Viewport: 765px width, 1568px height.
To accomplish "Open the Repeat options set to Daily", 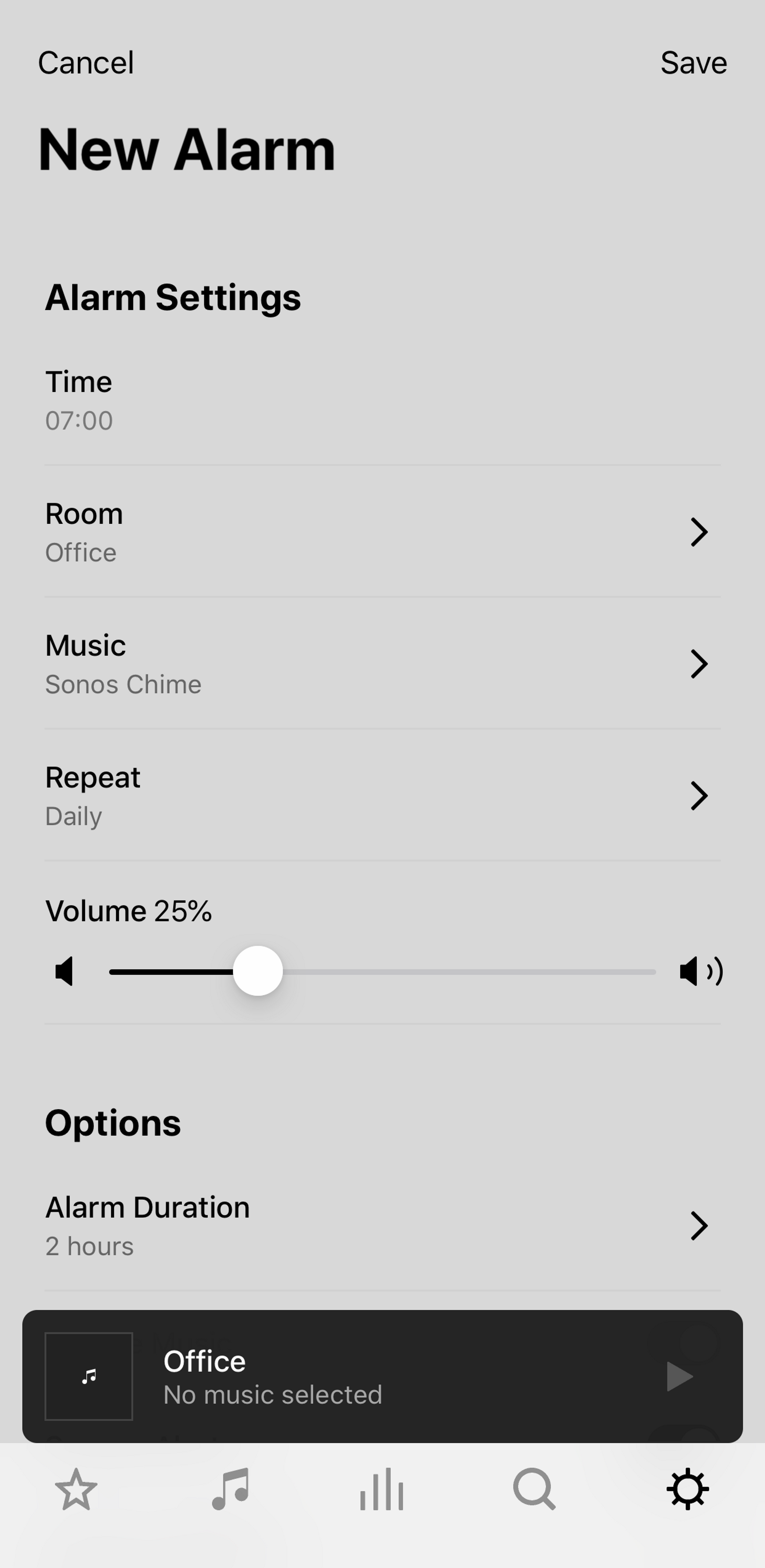I will point(382,795).
